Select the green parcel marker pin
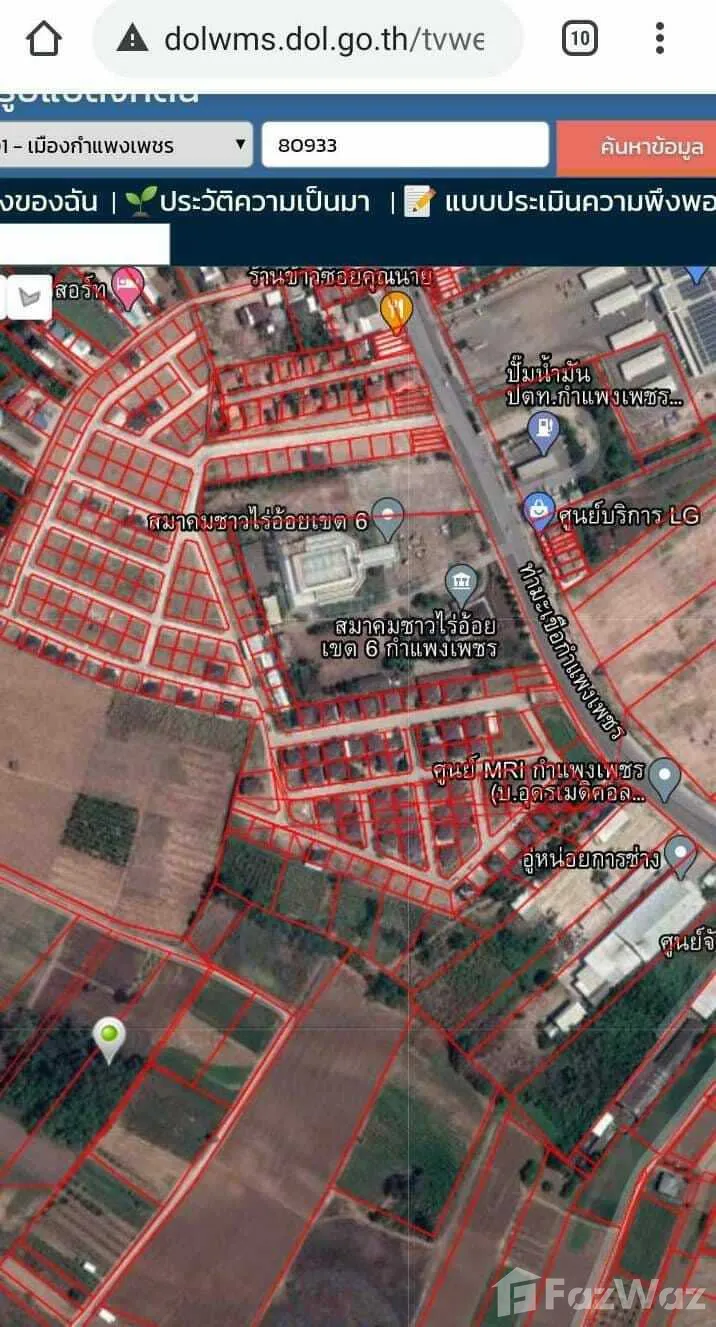The height and width of the screenshot is (1327, 716). [x=108, y=1036]
